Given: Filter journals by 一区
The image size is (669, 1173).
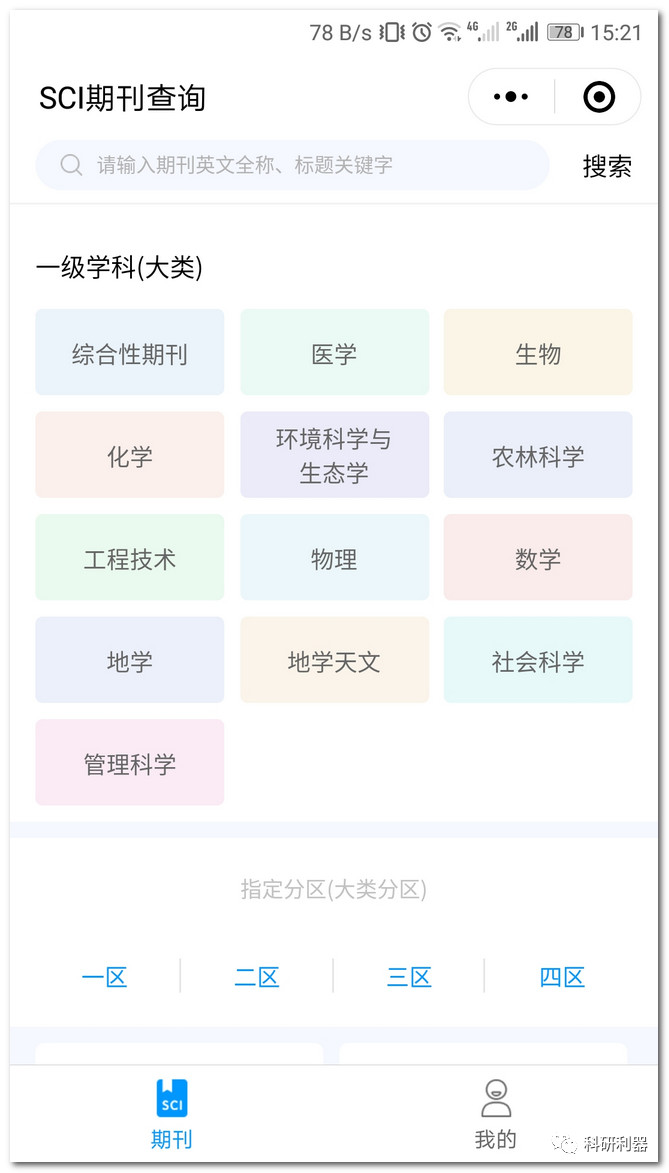Looking at the screenshot, I should click(105, 977).
